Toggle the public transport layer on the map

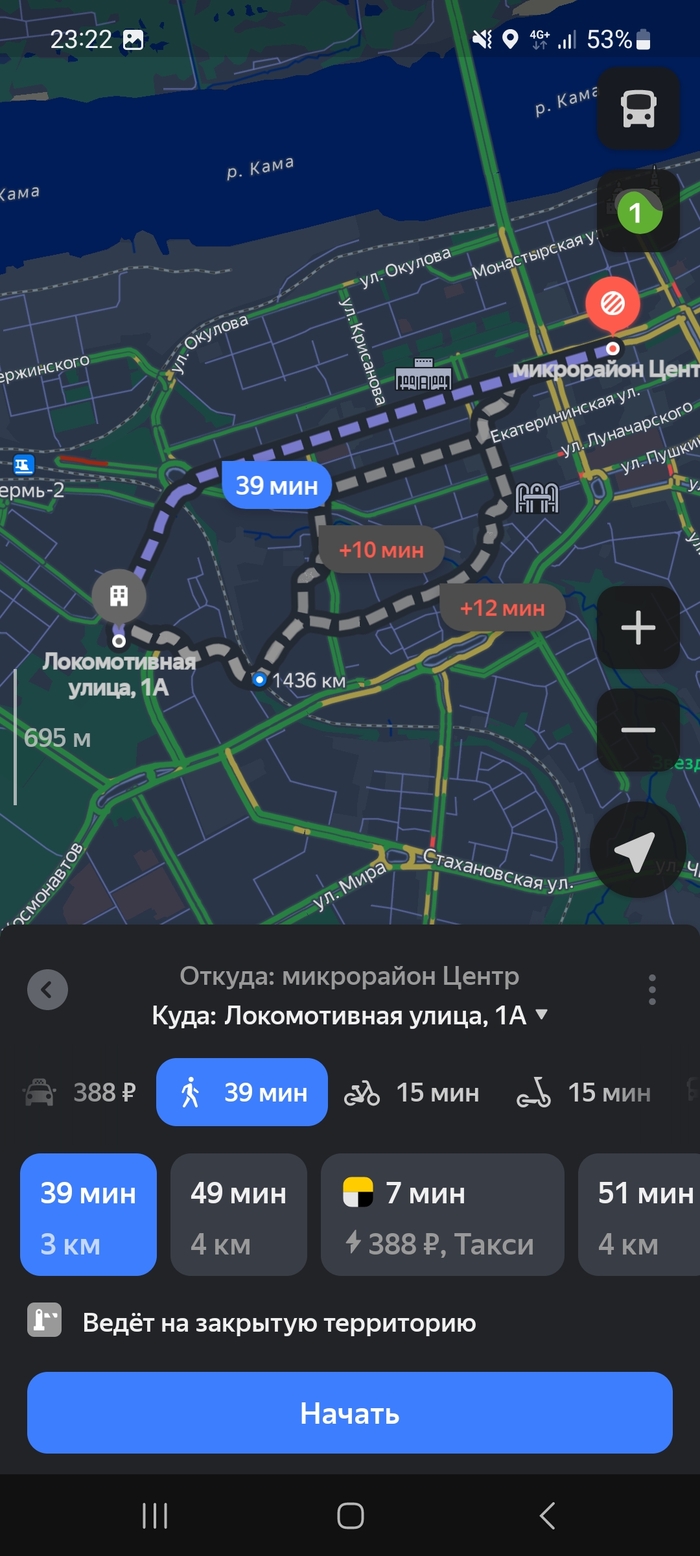coord(638,109)
